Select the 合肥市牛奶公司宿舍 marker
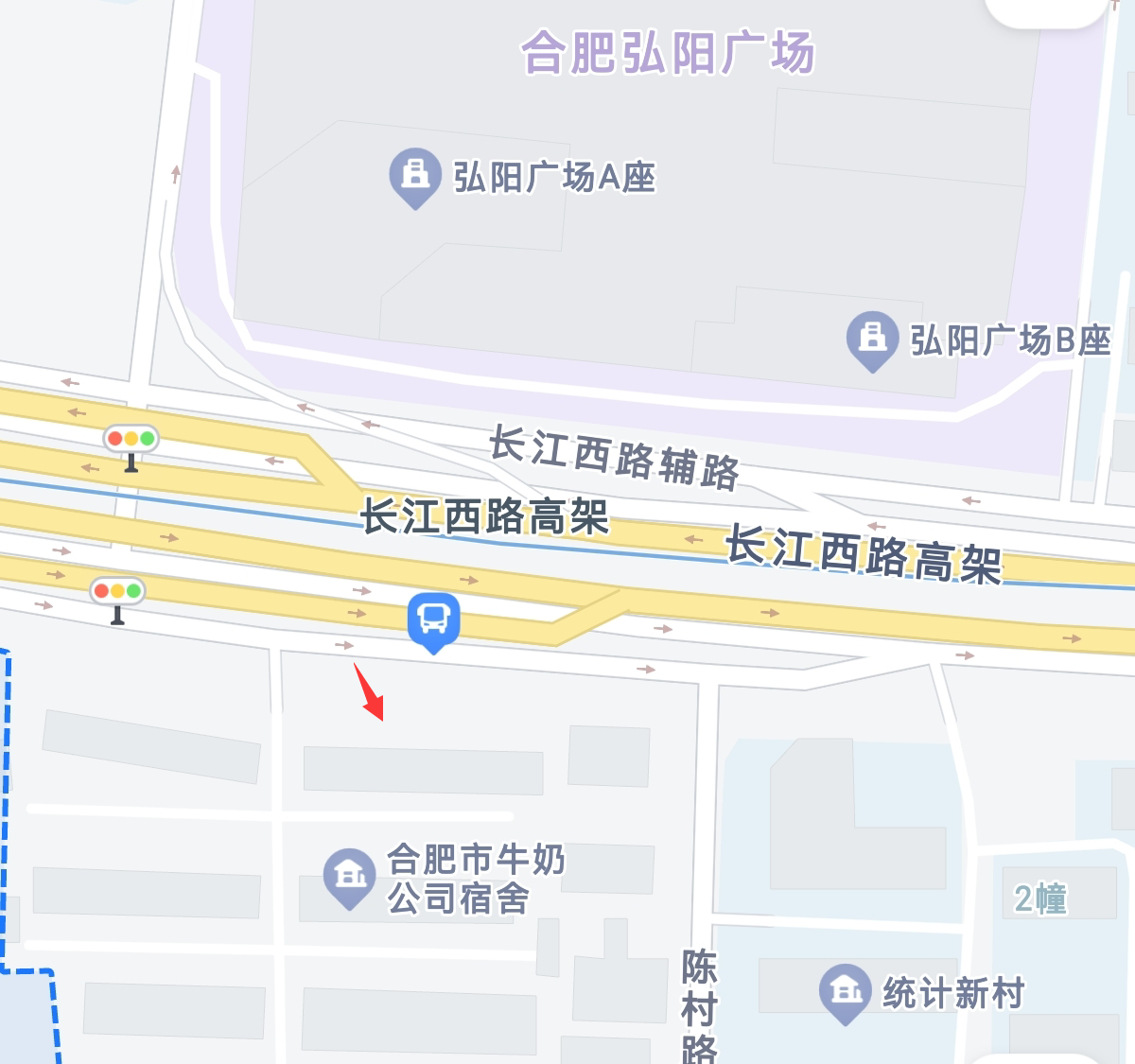Viewport: 1135px width, 1064px height. click(349, 877)
